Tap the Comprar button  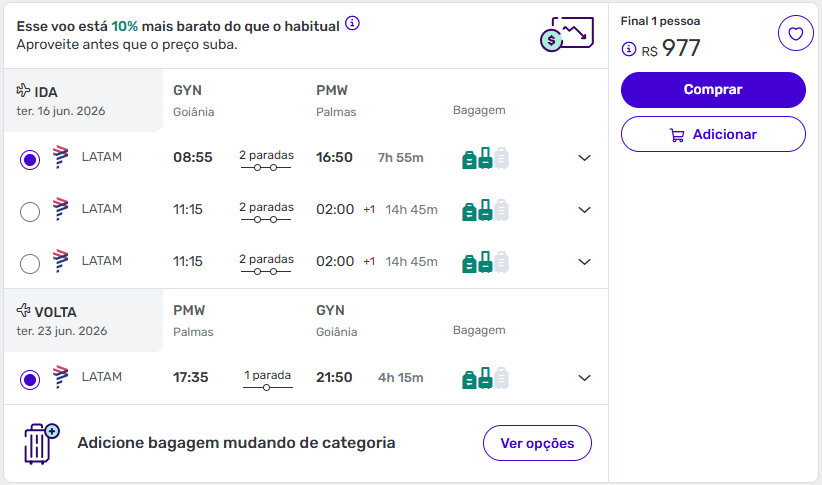tap(713, 90)
